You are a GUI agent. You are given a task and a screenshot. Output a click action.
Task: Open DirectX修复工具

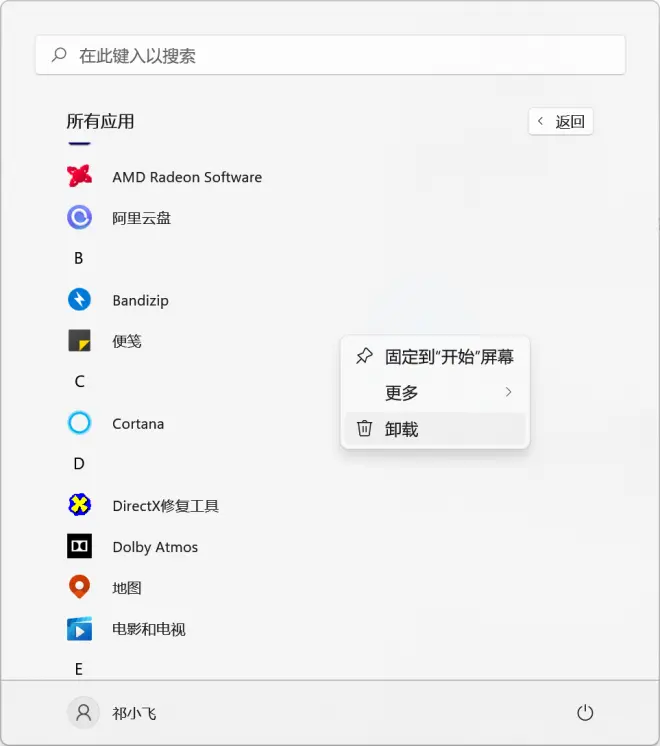tap(165, 506)
